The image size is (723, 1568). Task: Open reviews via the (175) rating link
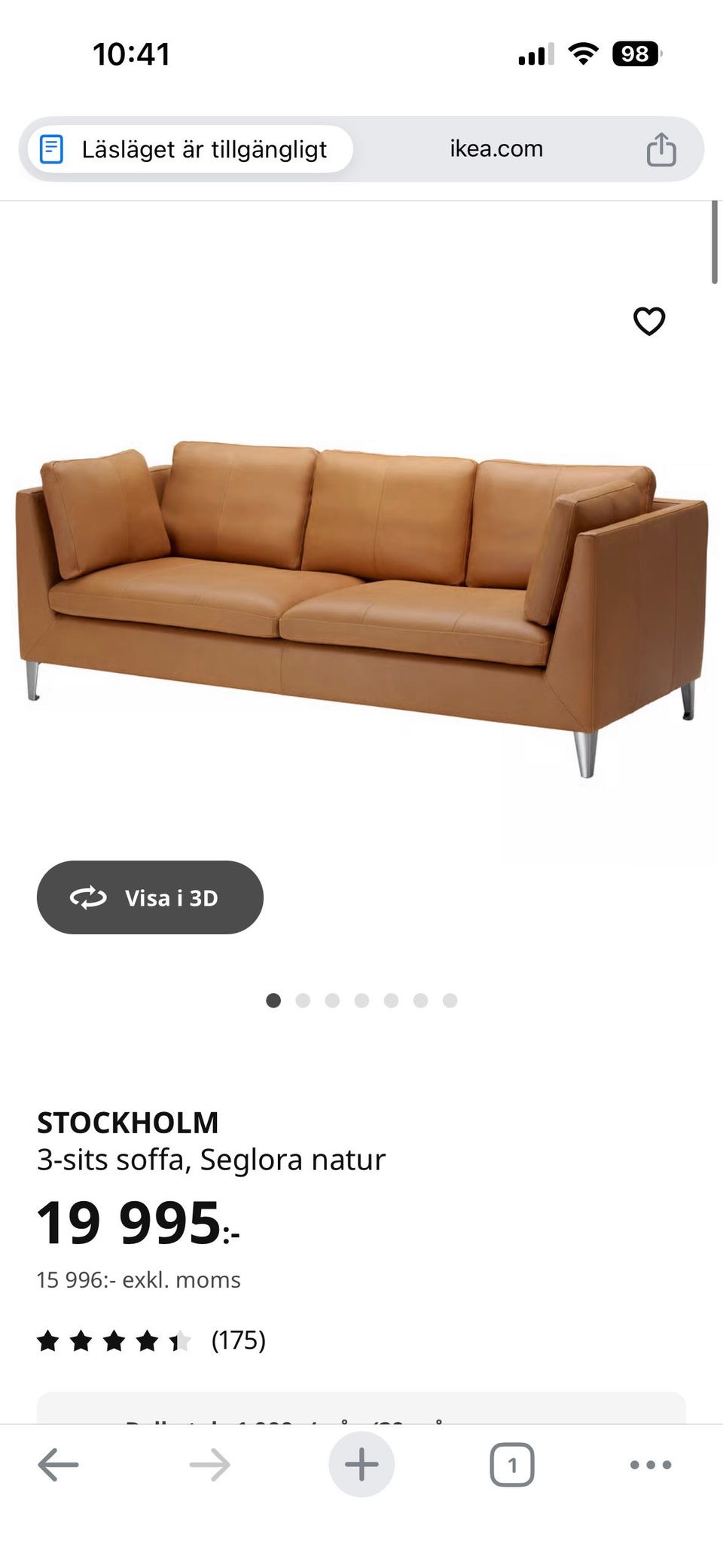pos(238,1340)
